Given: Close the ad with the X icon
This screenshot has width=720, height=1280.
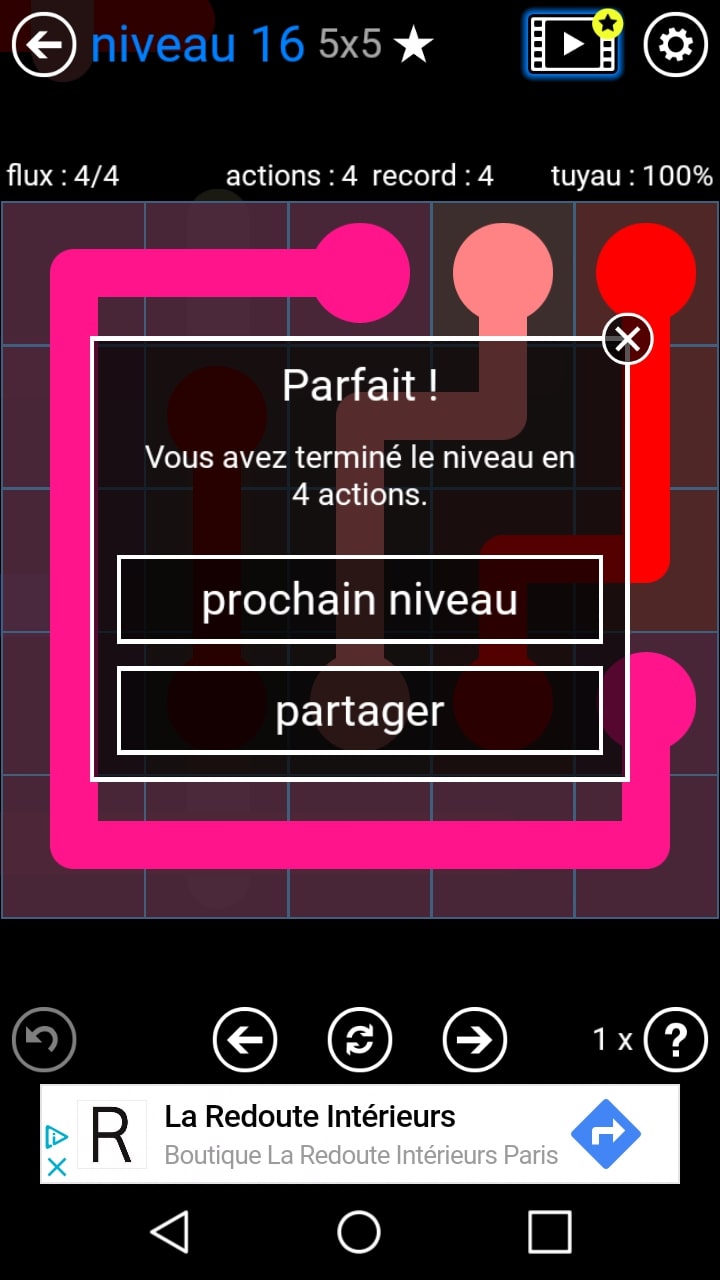Looking at the screenshot, I should tap(57, 1166).
